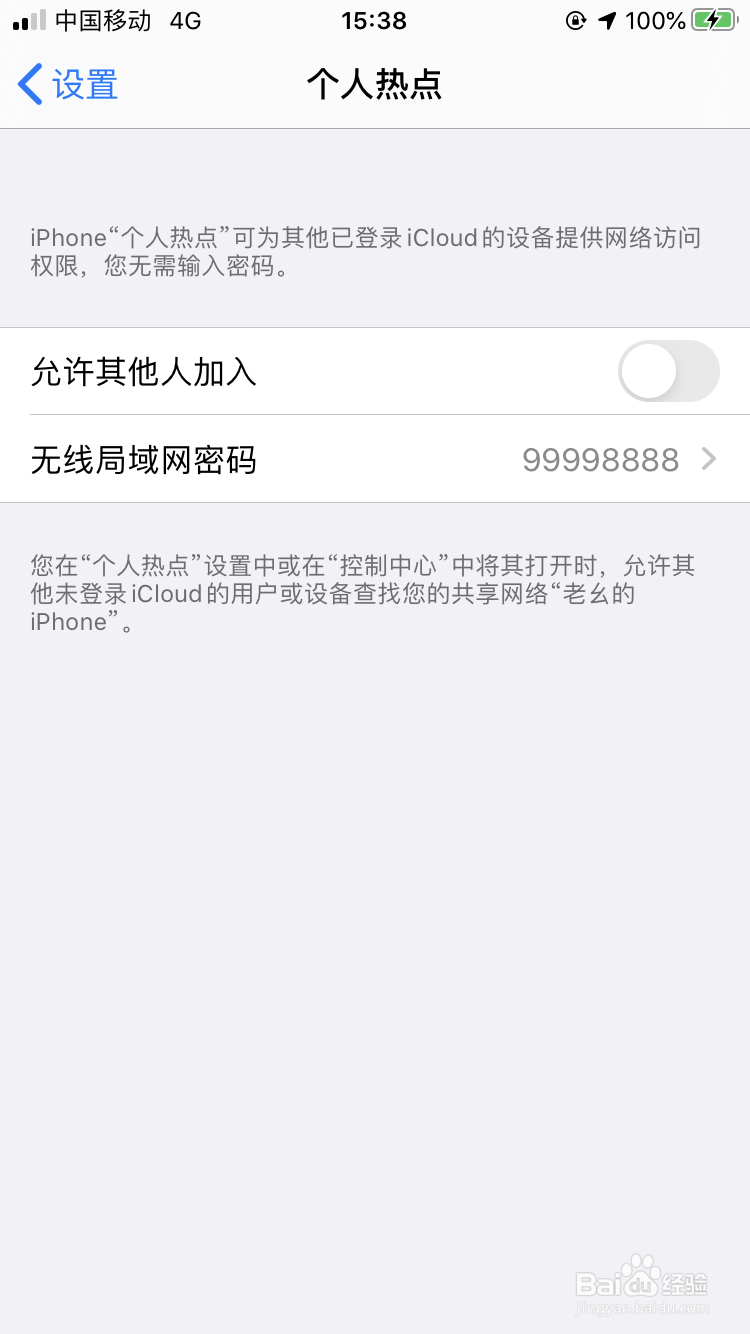The width and height of the screenshot is (750, 1334).
Task: Expand the WLAN password settings row
Action: tap(375, 460)
